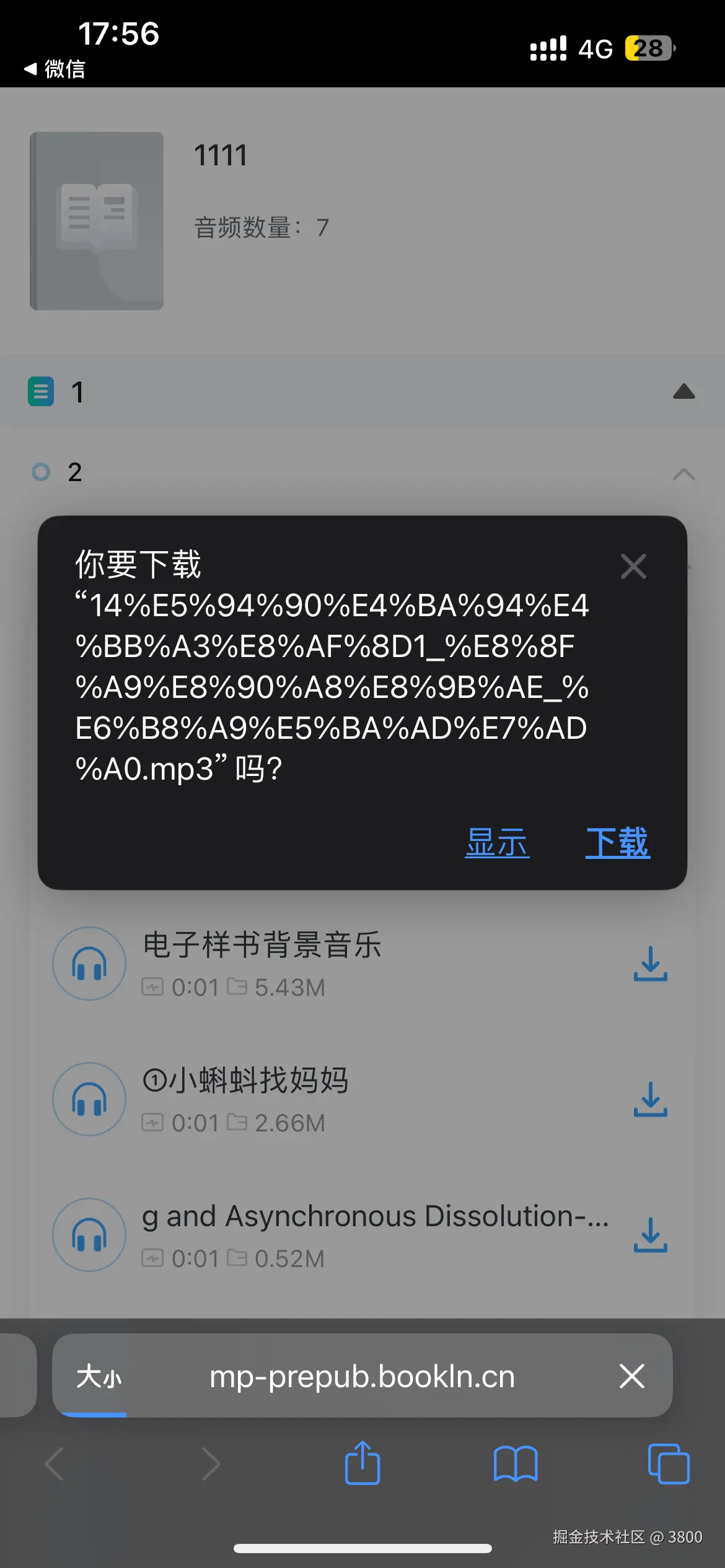Collapse section 1 with the triangle arrow

pos(683,392)
